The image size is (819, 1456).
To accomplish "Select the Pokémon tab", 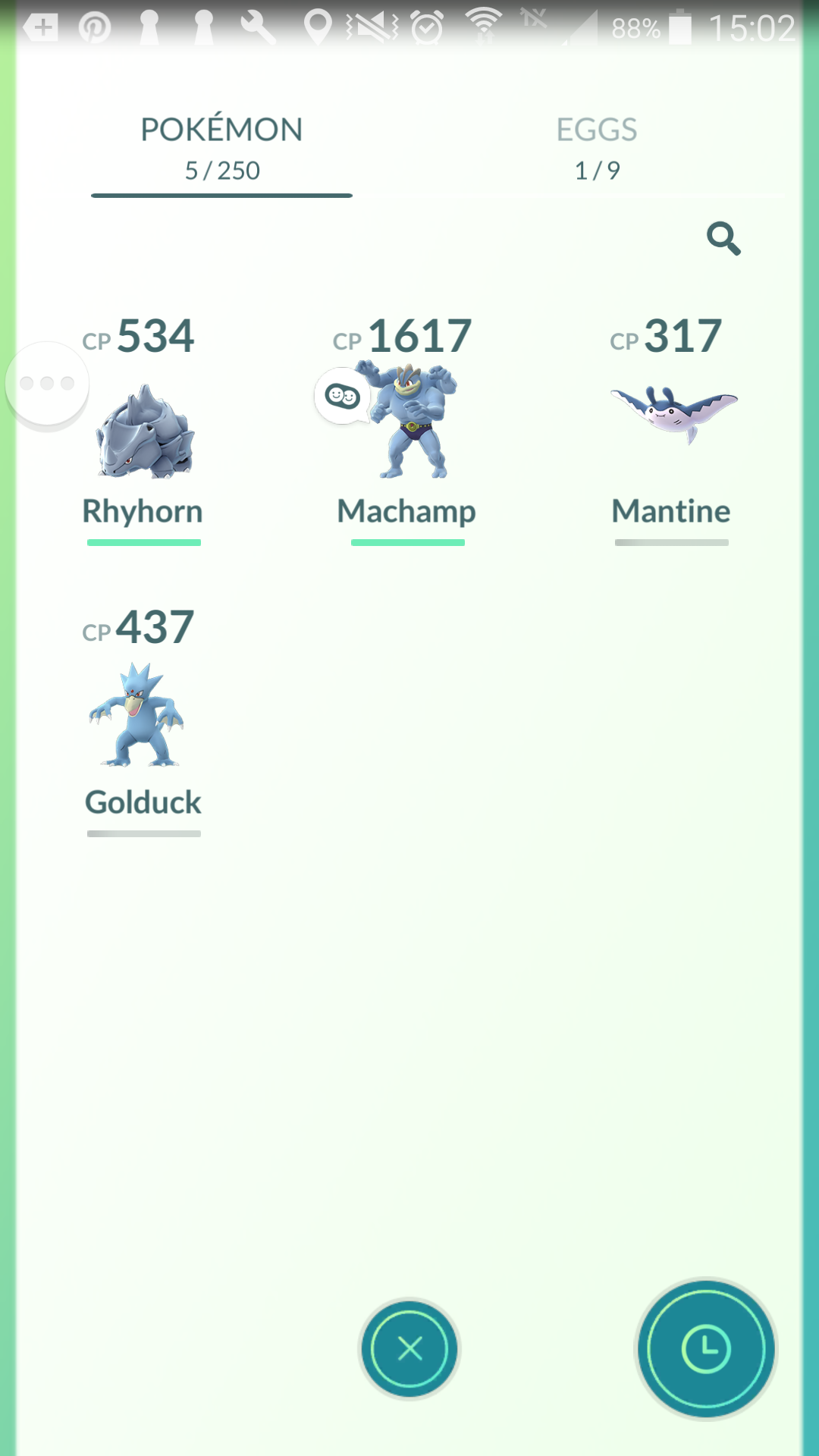I will [x=221, y=149].
